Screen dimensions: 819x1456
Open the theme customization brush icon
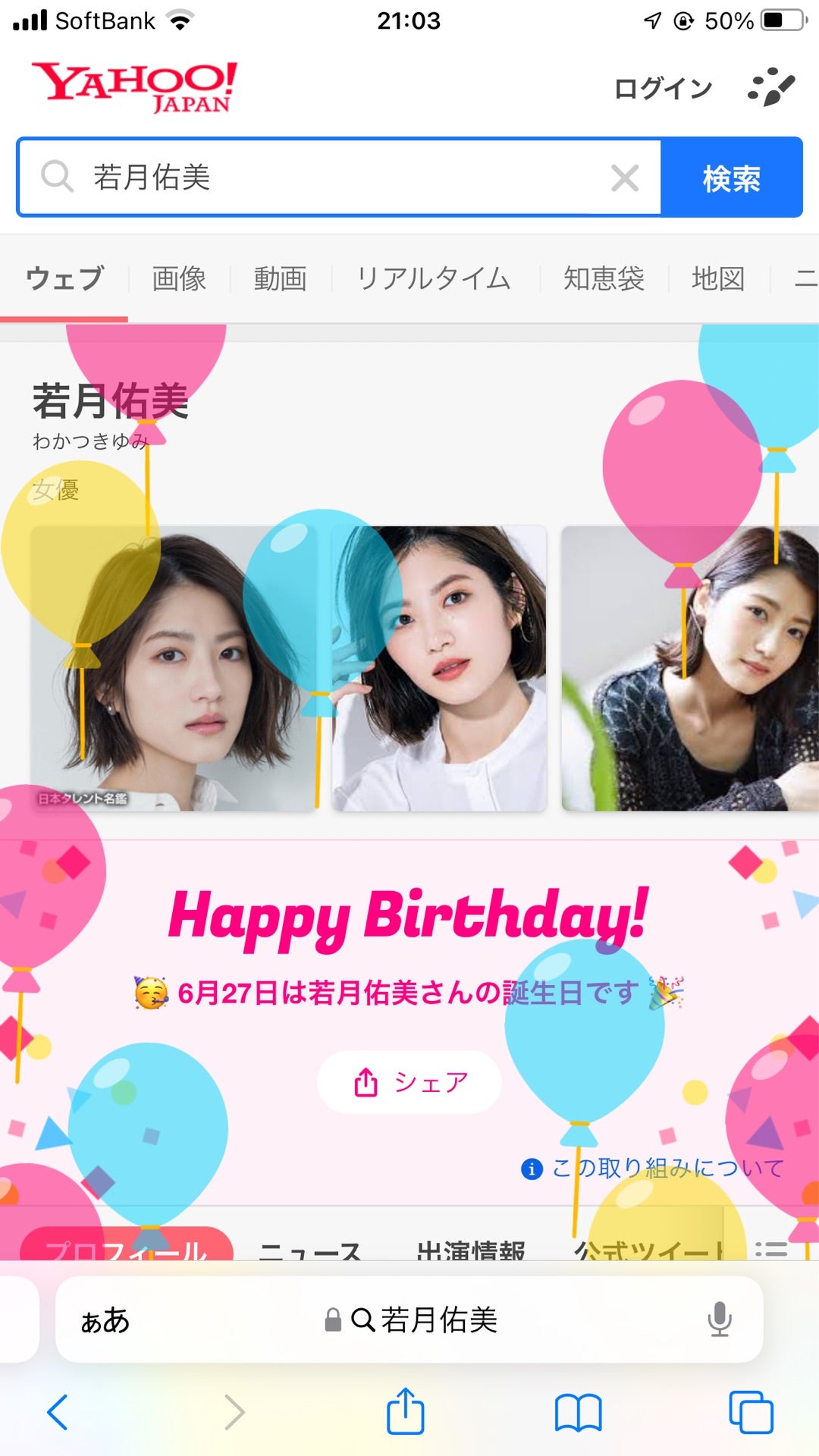pyautogui.click(x=771, y=88)
